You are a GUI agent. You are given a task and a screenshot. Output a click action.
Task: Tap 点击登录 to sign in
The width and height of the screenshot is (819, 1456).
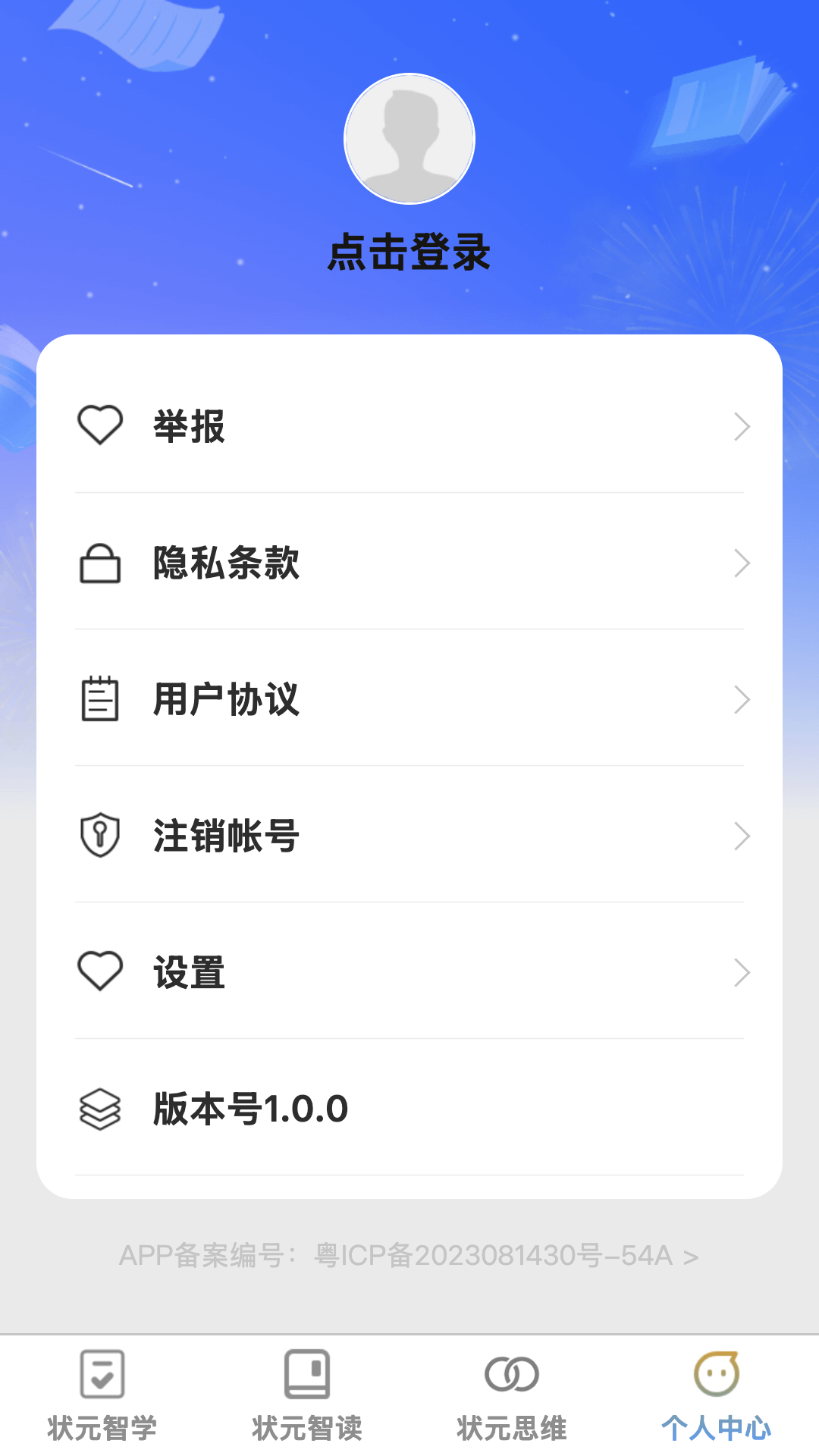(x=409, y=253)
